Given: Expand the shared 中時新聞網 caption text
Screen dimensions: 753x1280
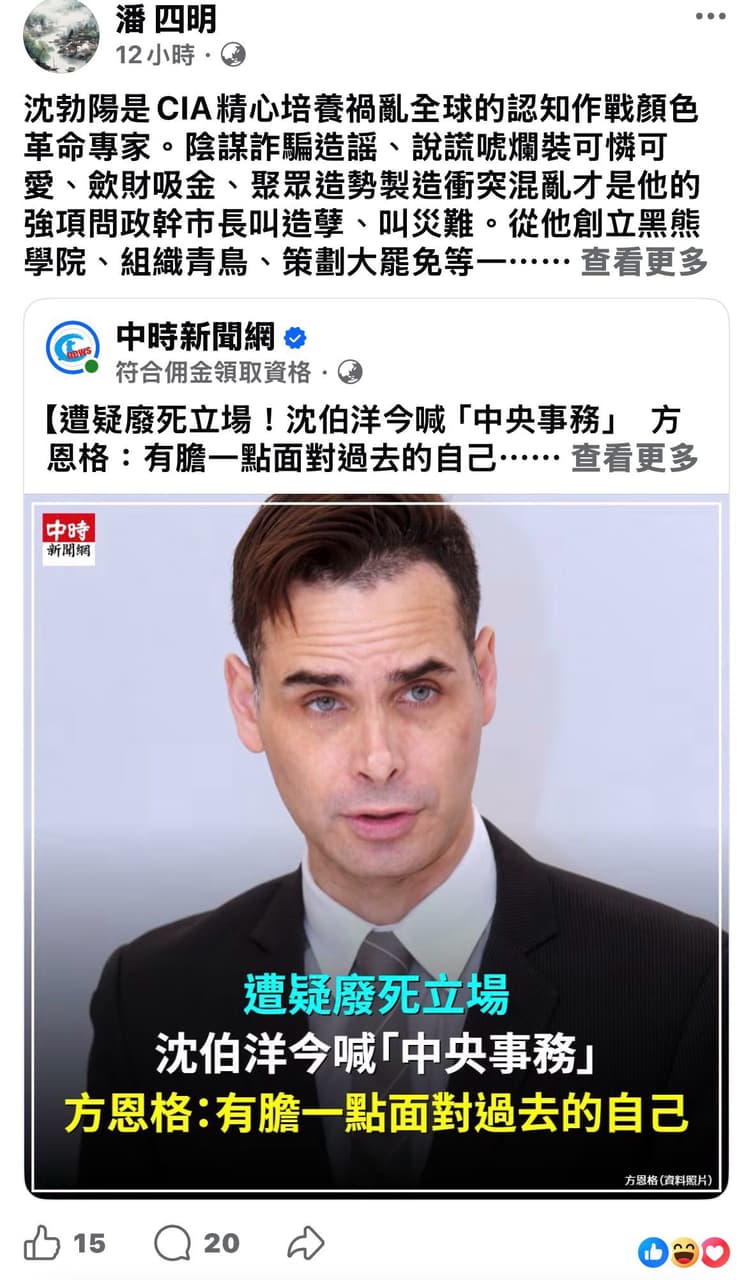Looking at the screenshot, I should point(634,459).
